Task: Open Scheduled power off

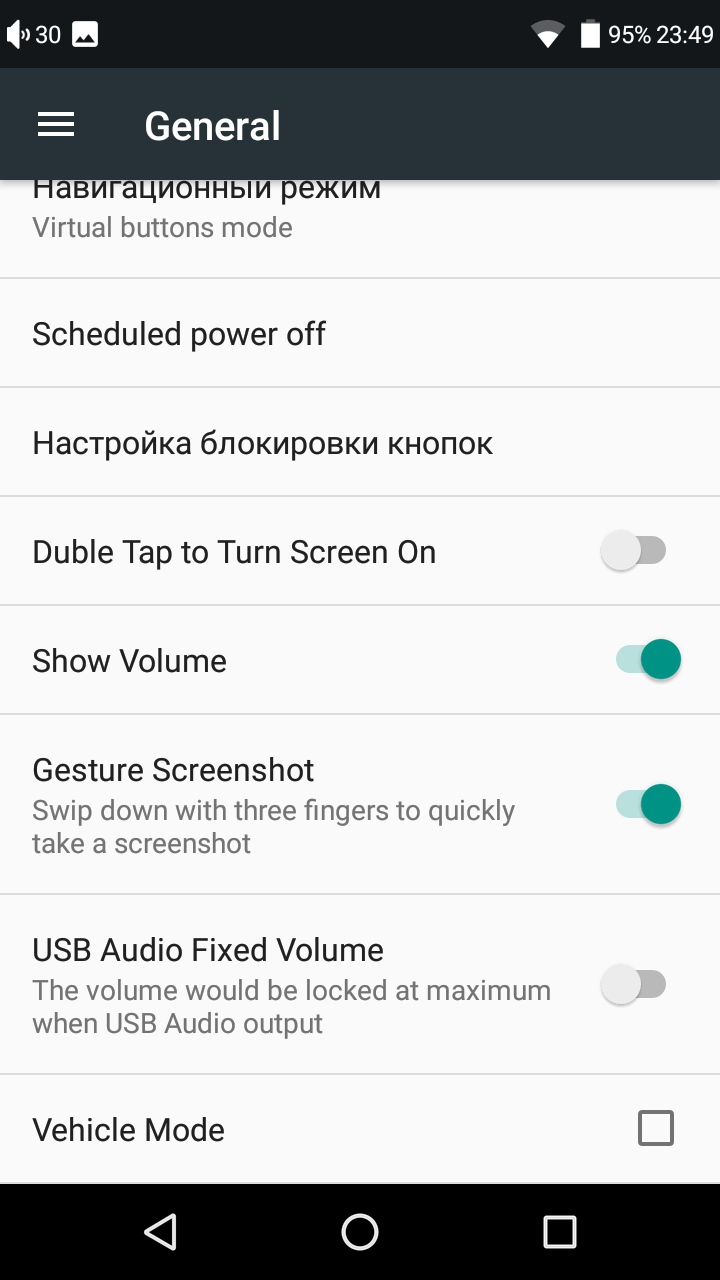Action: [360, 333]
